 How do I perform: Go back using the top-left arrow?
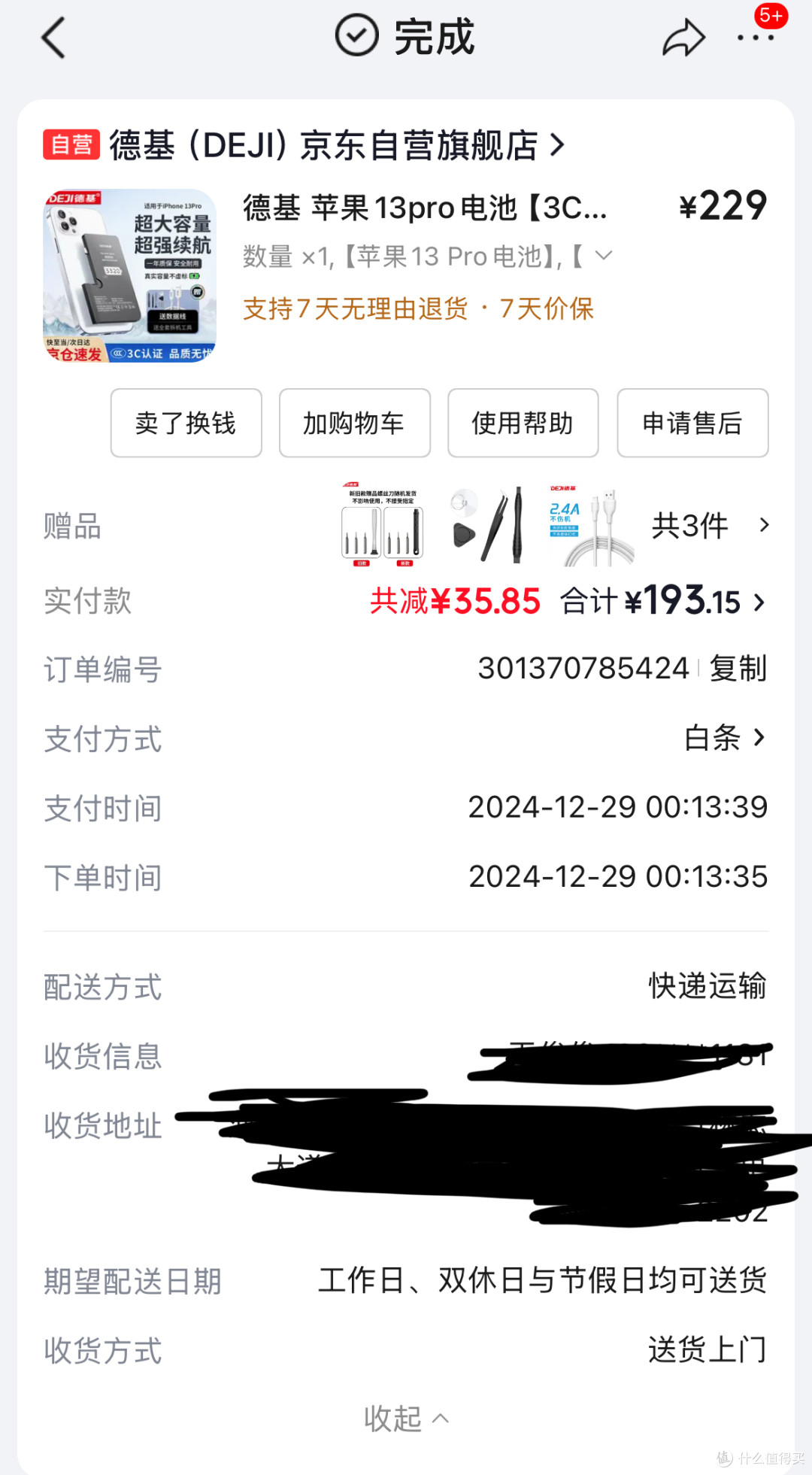53,38
